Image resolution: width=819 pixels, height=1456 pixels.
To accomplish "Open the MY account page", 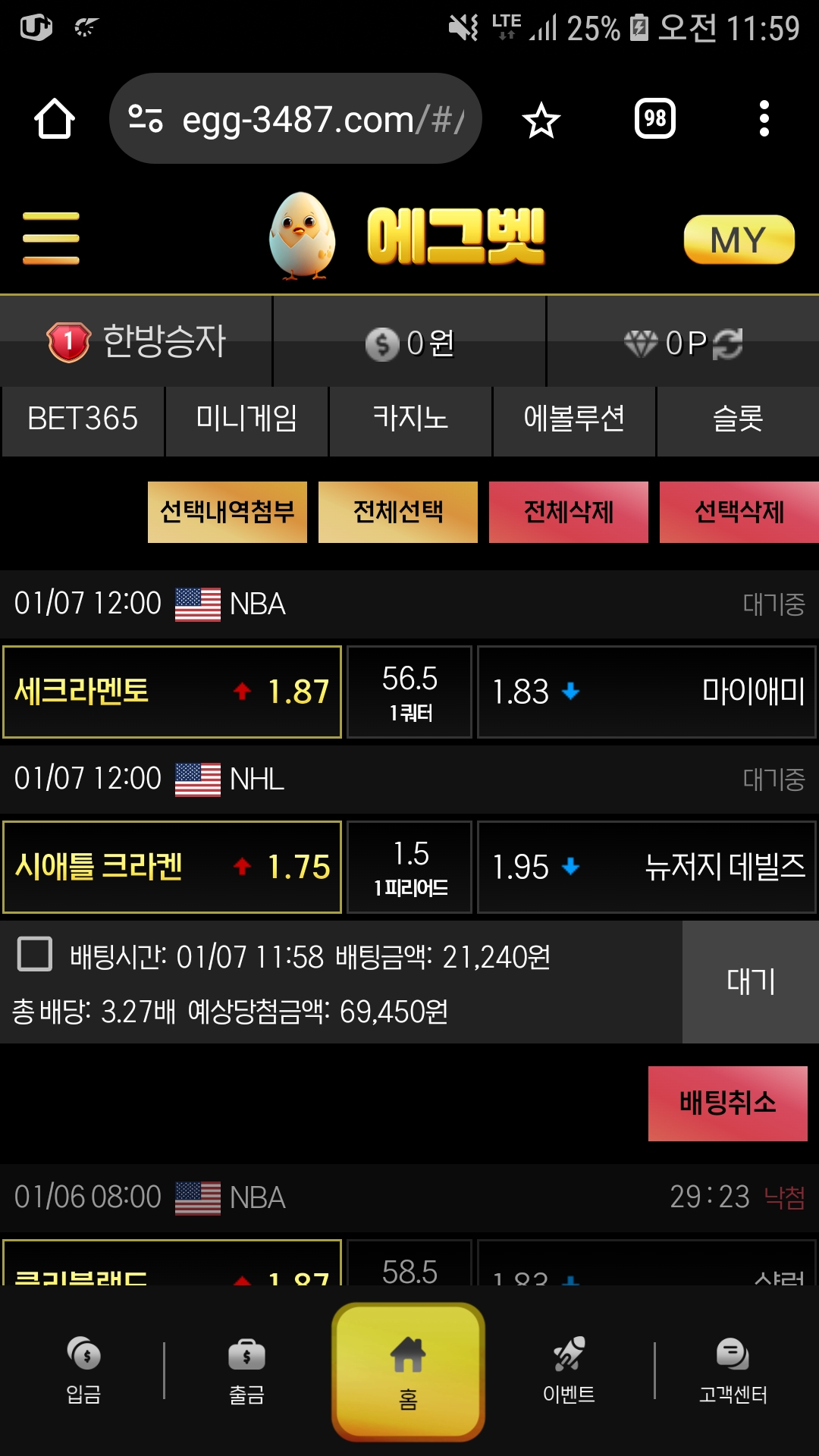I will 739,240.
